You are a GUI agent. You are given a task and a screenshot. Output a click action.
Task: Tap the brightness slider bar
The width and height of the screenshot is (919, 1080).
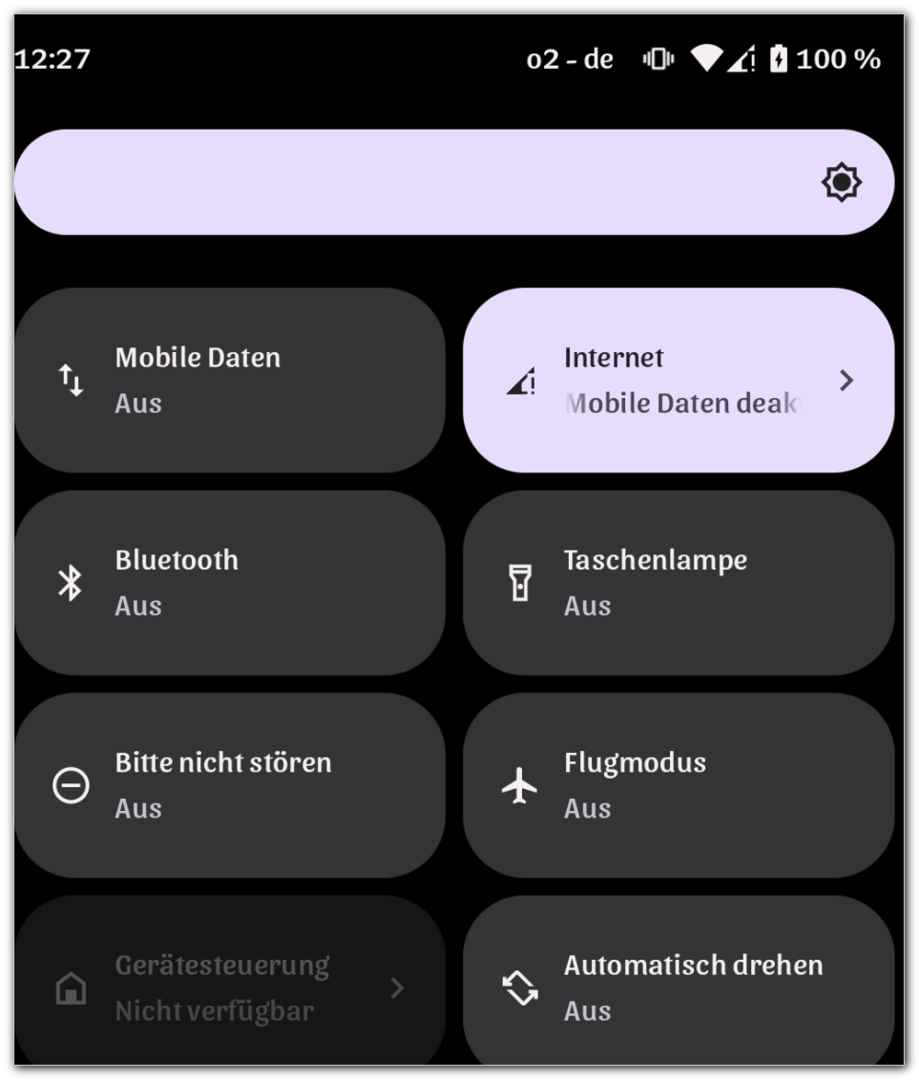click(453, 182)
